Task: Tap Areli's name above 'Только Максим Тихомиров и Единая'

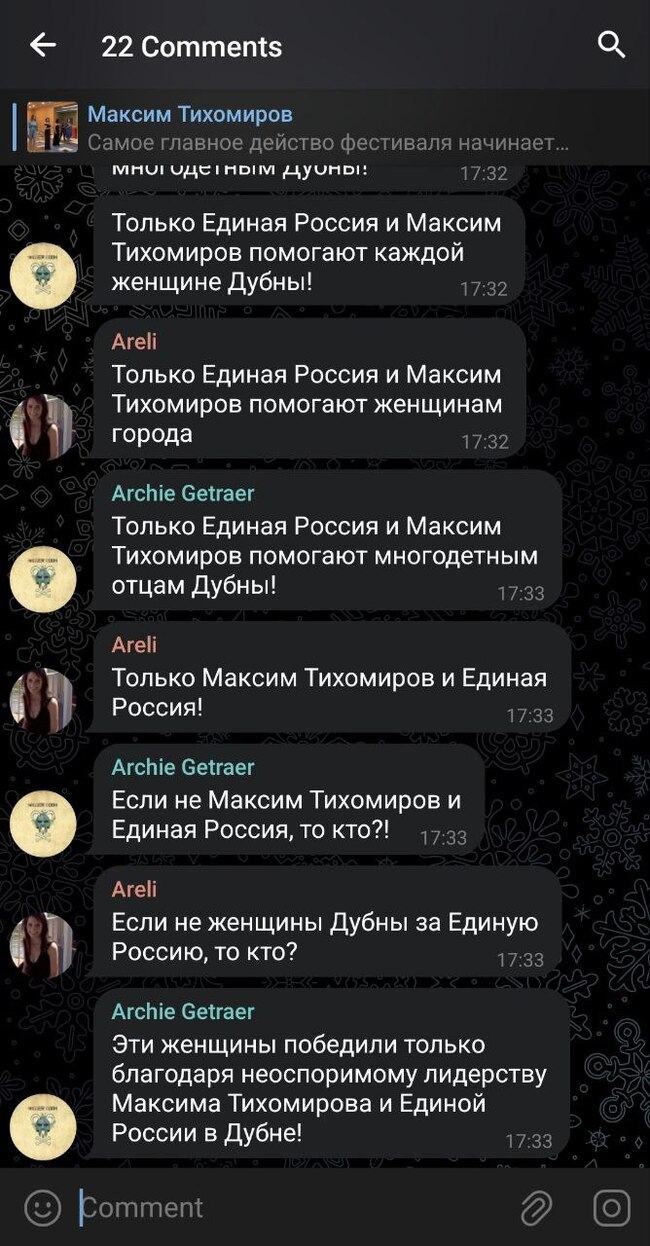Action: click(134, 645)
